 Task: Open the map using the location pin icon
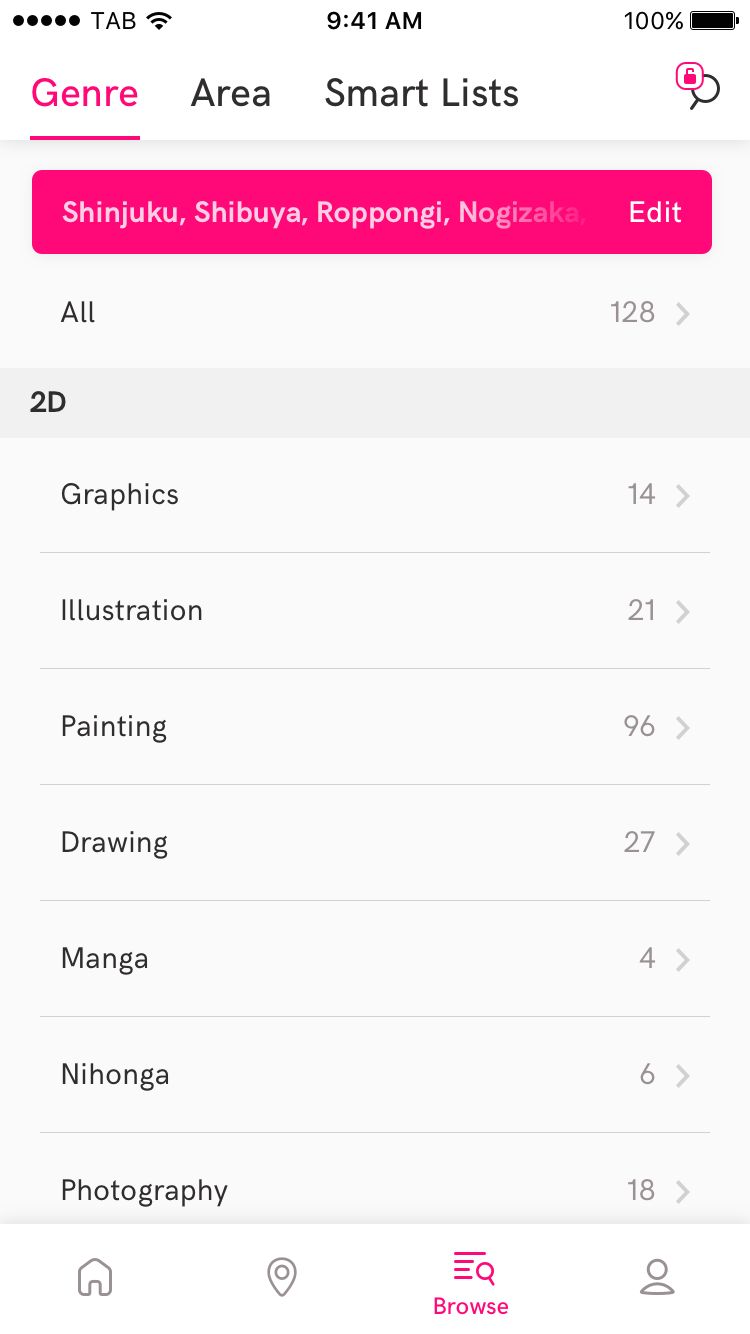click(281, 1277)
